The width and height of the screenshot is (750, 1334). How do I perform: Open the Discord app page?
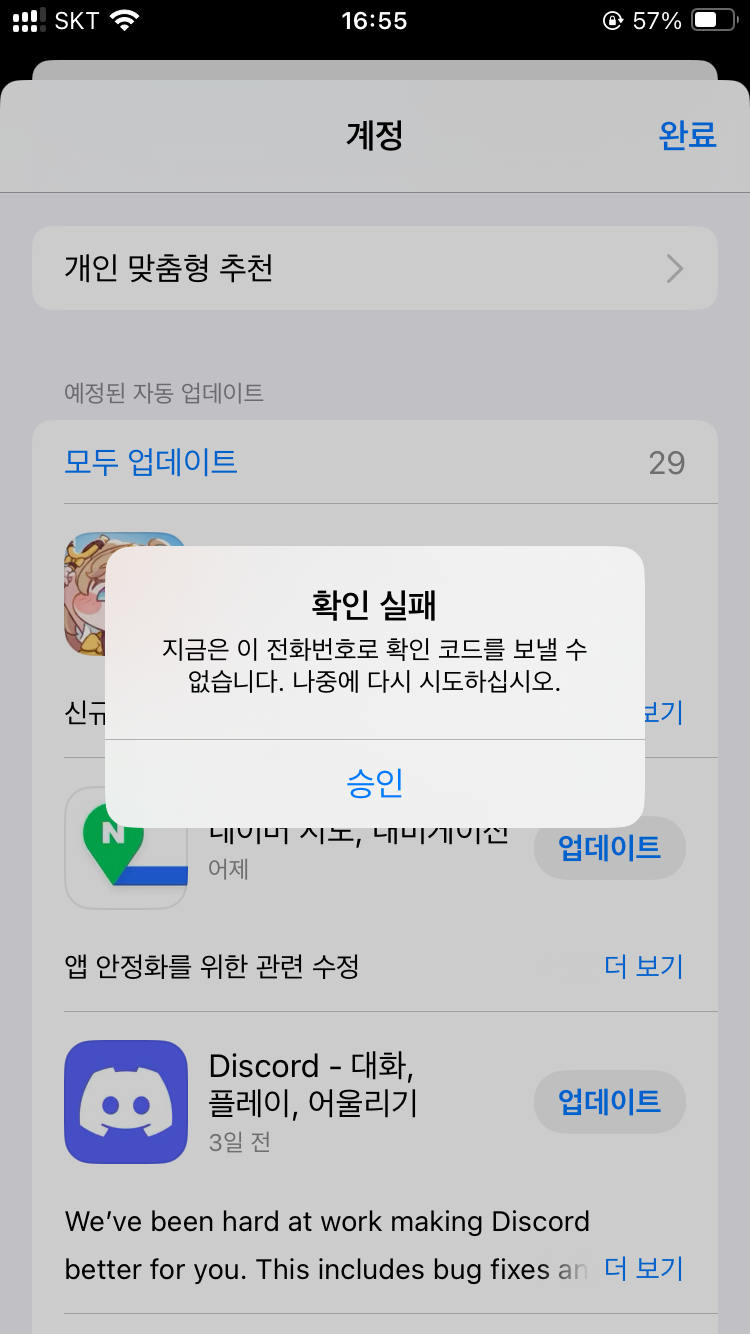pyautogui.click(x=126, y=1102)
